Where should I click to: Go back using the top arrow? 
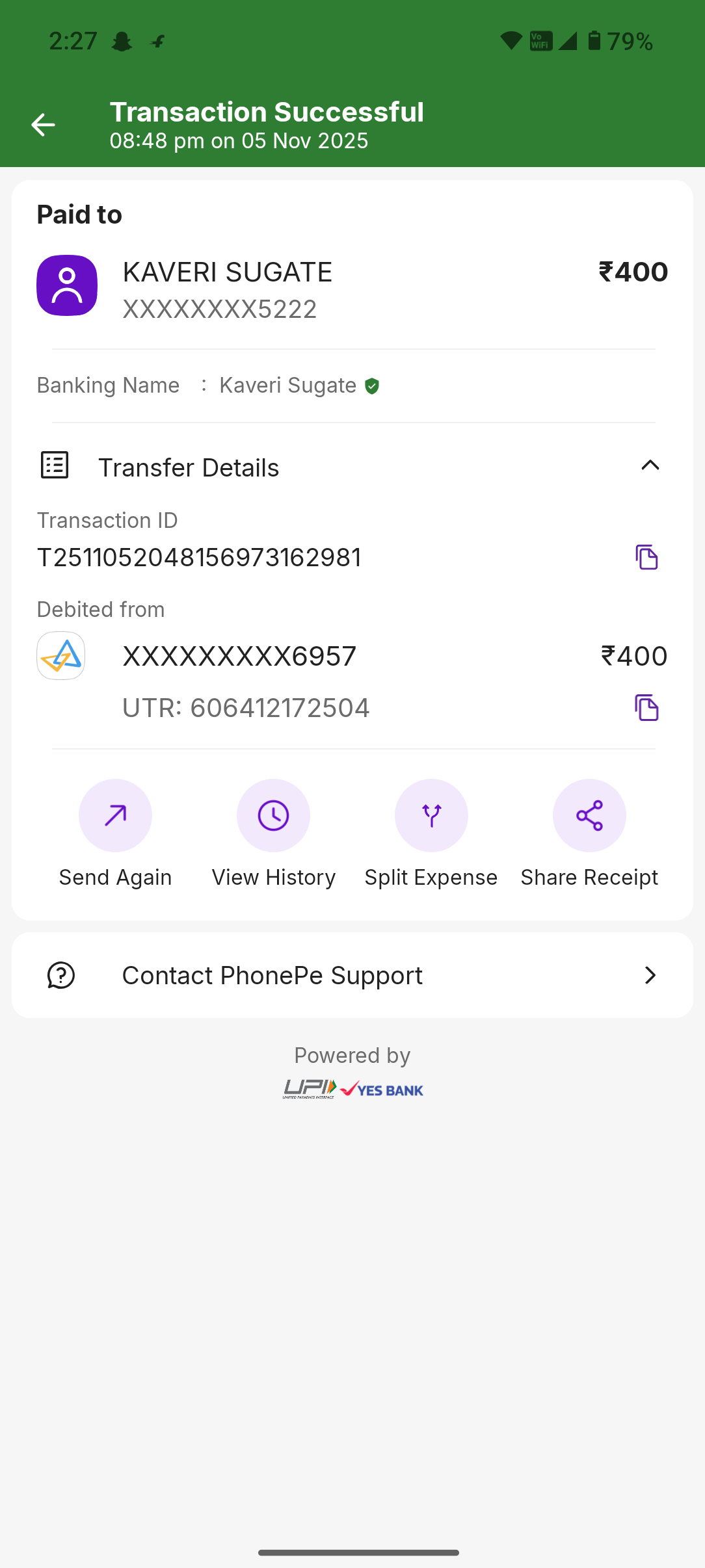[43, 125]
